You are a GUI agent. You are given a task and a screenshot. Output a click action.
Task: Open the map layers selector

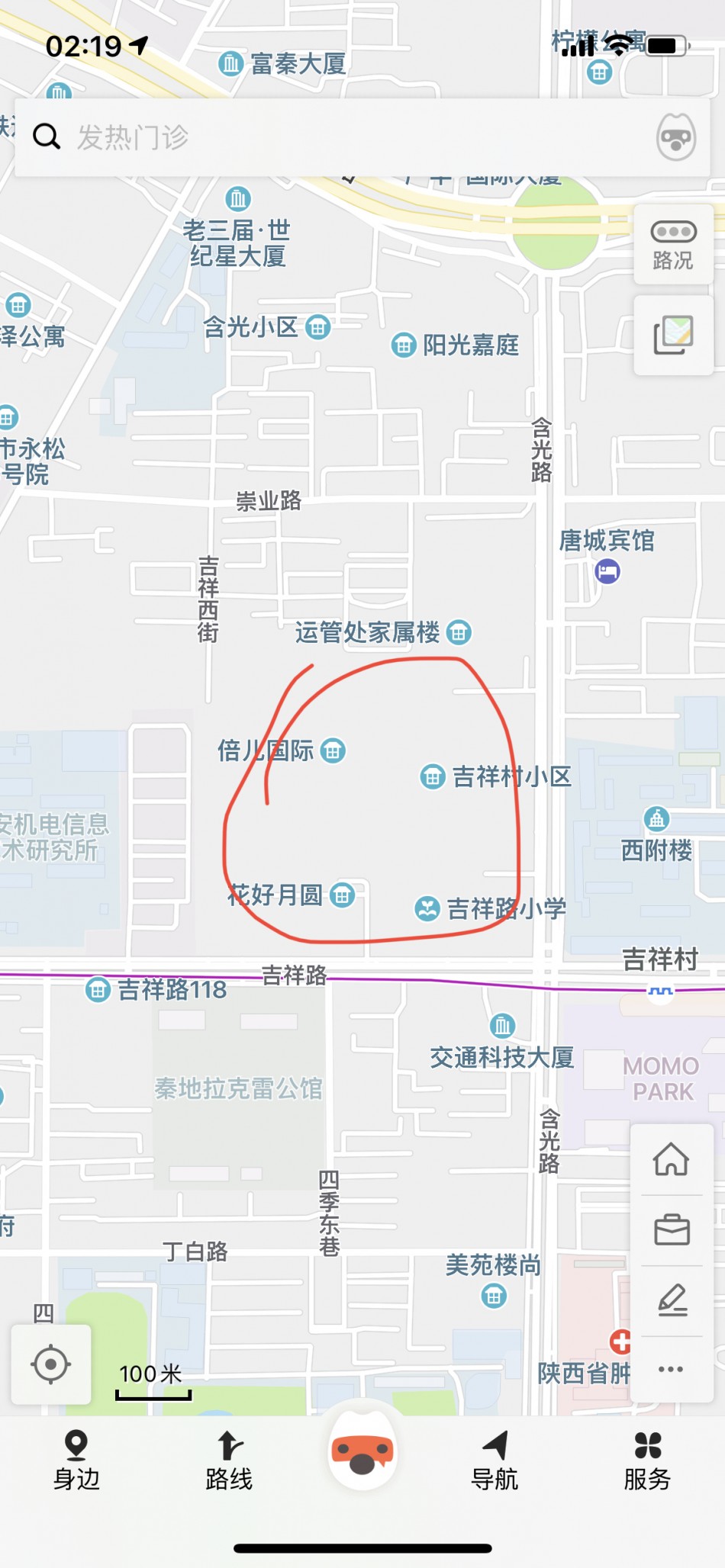(673, 336)
